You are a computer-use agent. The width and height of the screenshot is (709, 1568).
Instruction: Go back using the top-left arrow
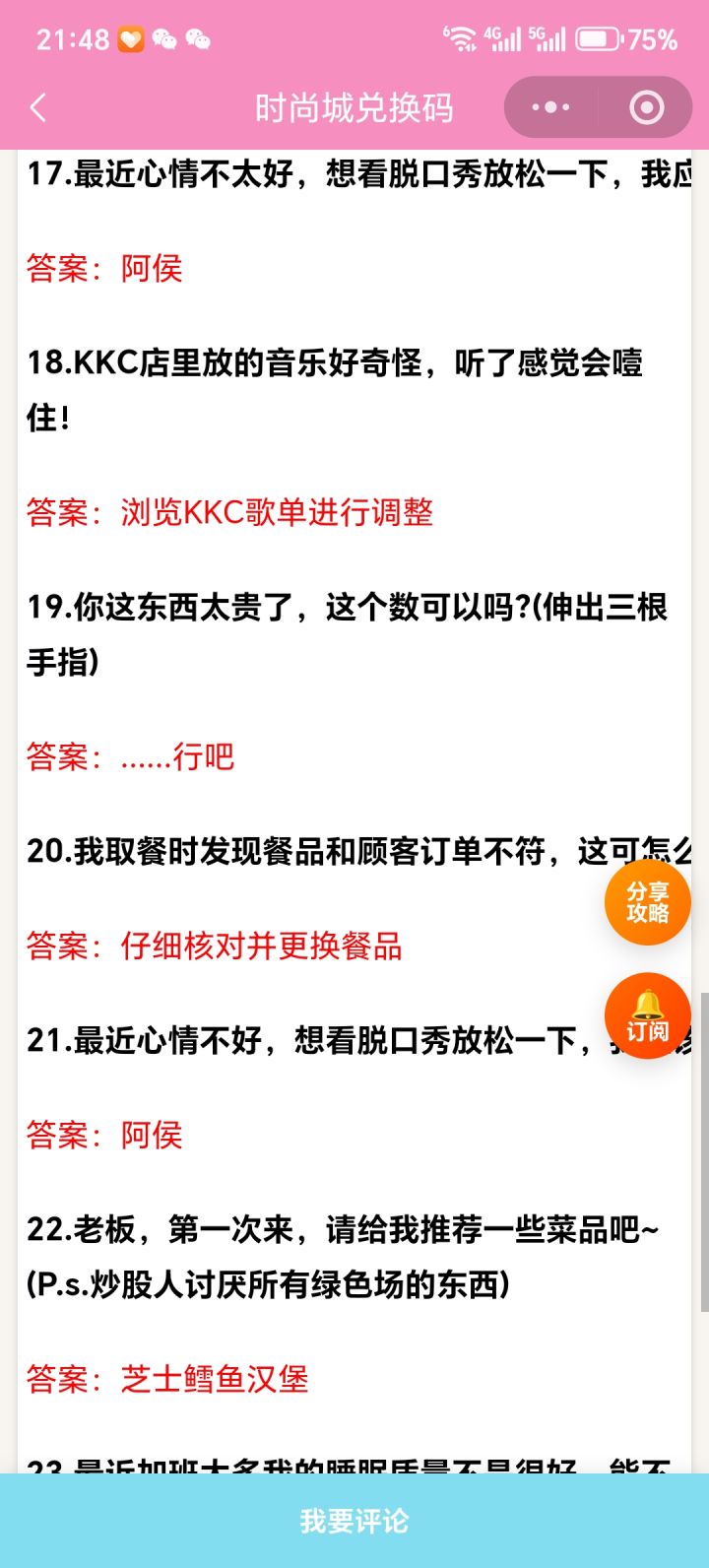38,107
